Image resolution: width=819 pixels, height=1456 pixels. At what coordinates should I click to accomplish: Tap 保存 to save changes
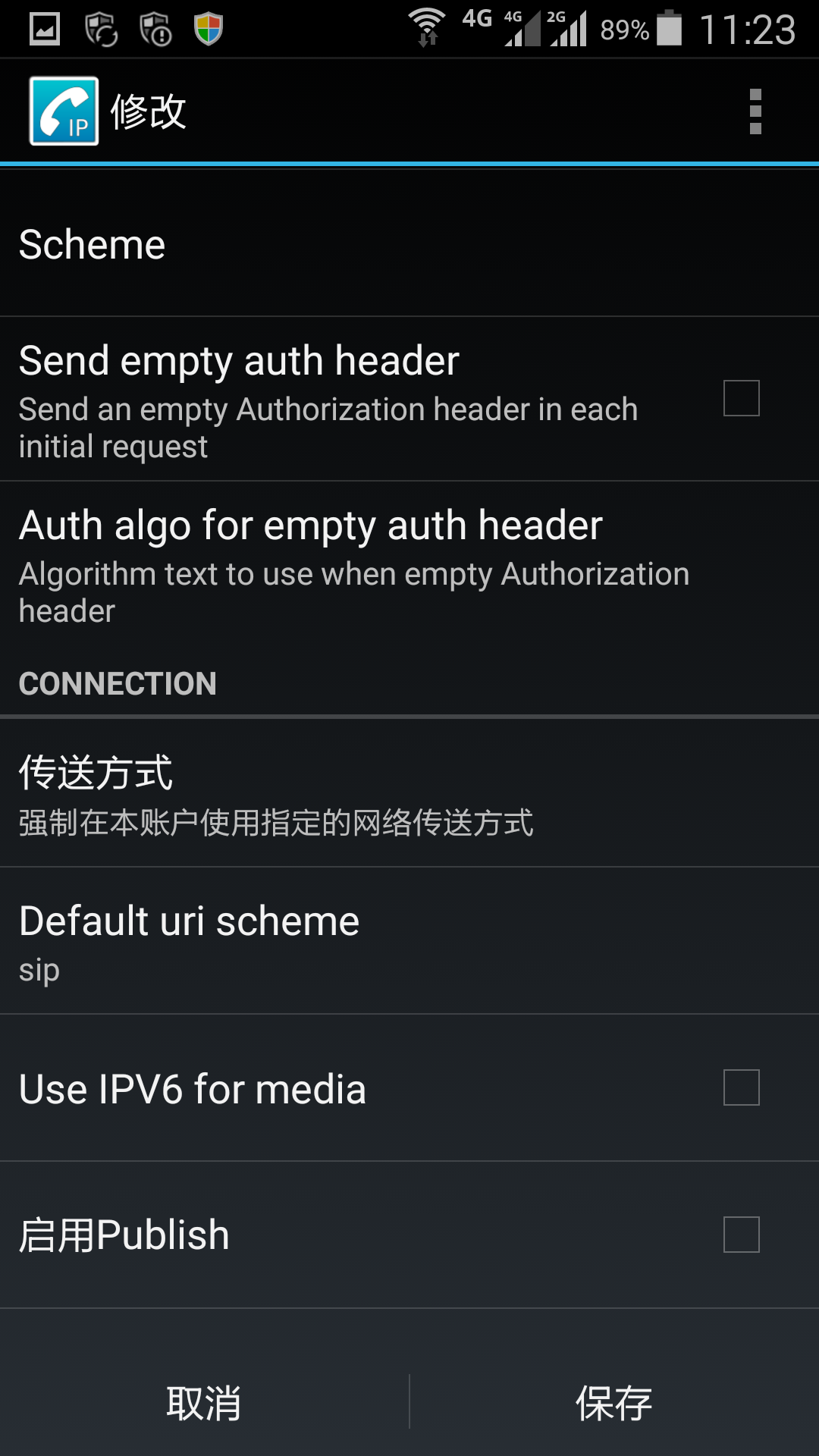(614, 1402)
